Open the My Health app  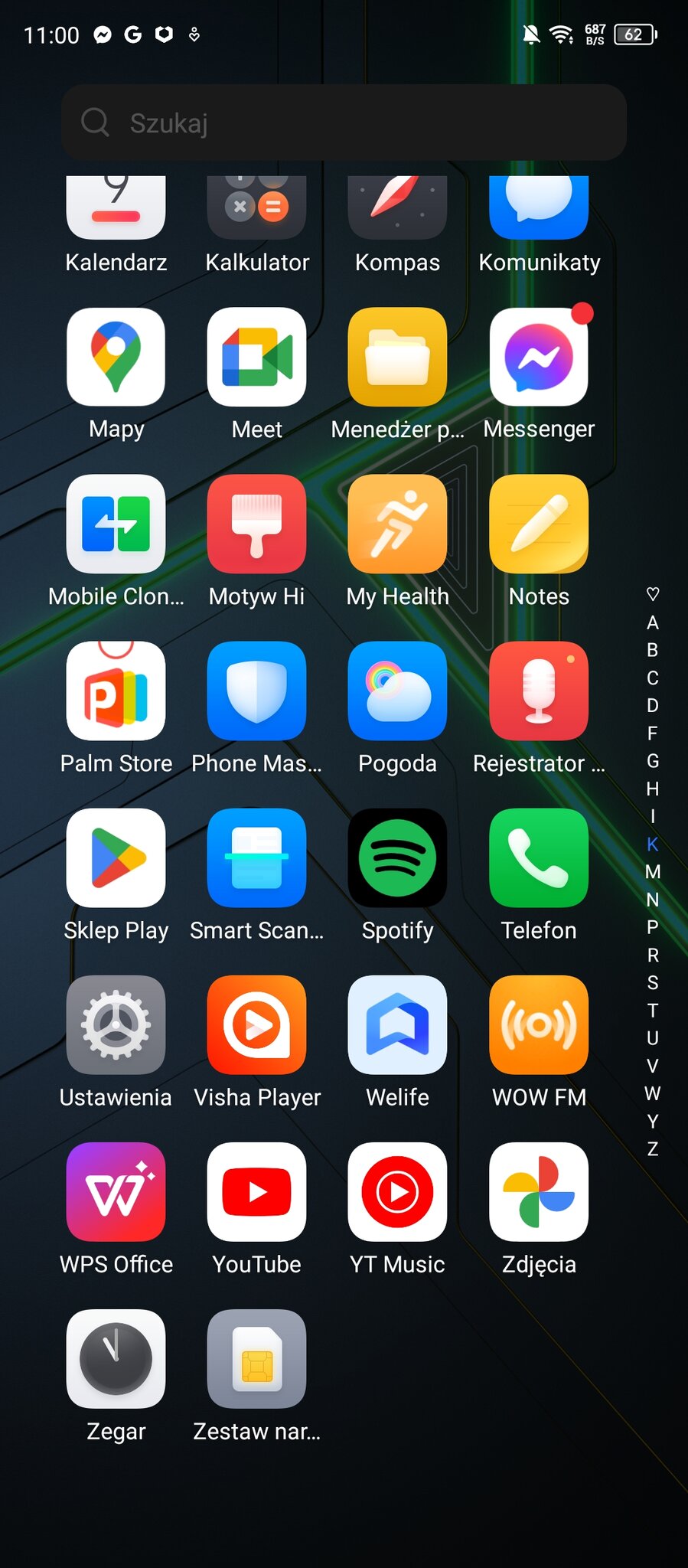(397, 524)
